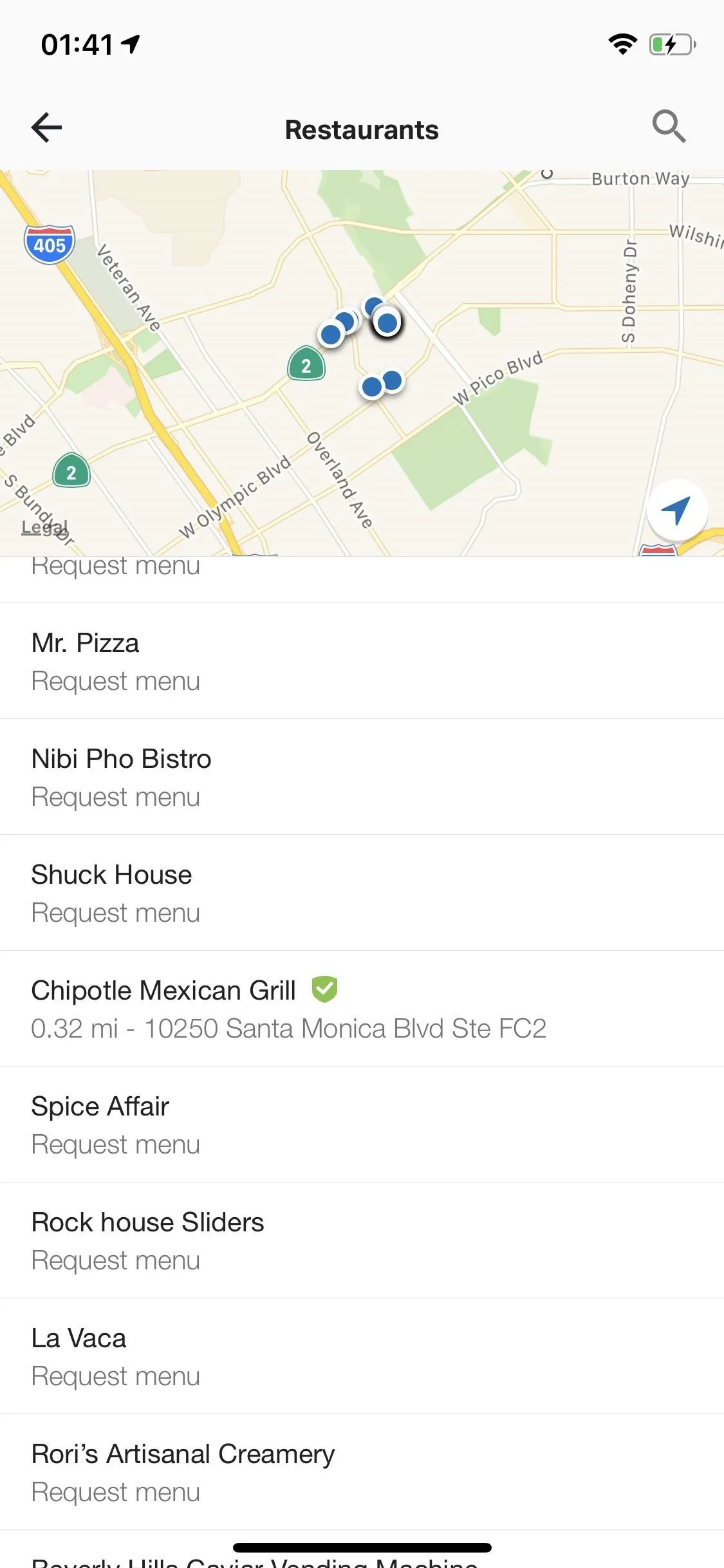Screen dimensions: 724x1568
Task: Go back using the arrow icon
Action: 47,127
